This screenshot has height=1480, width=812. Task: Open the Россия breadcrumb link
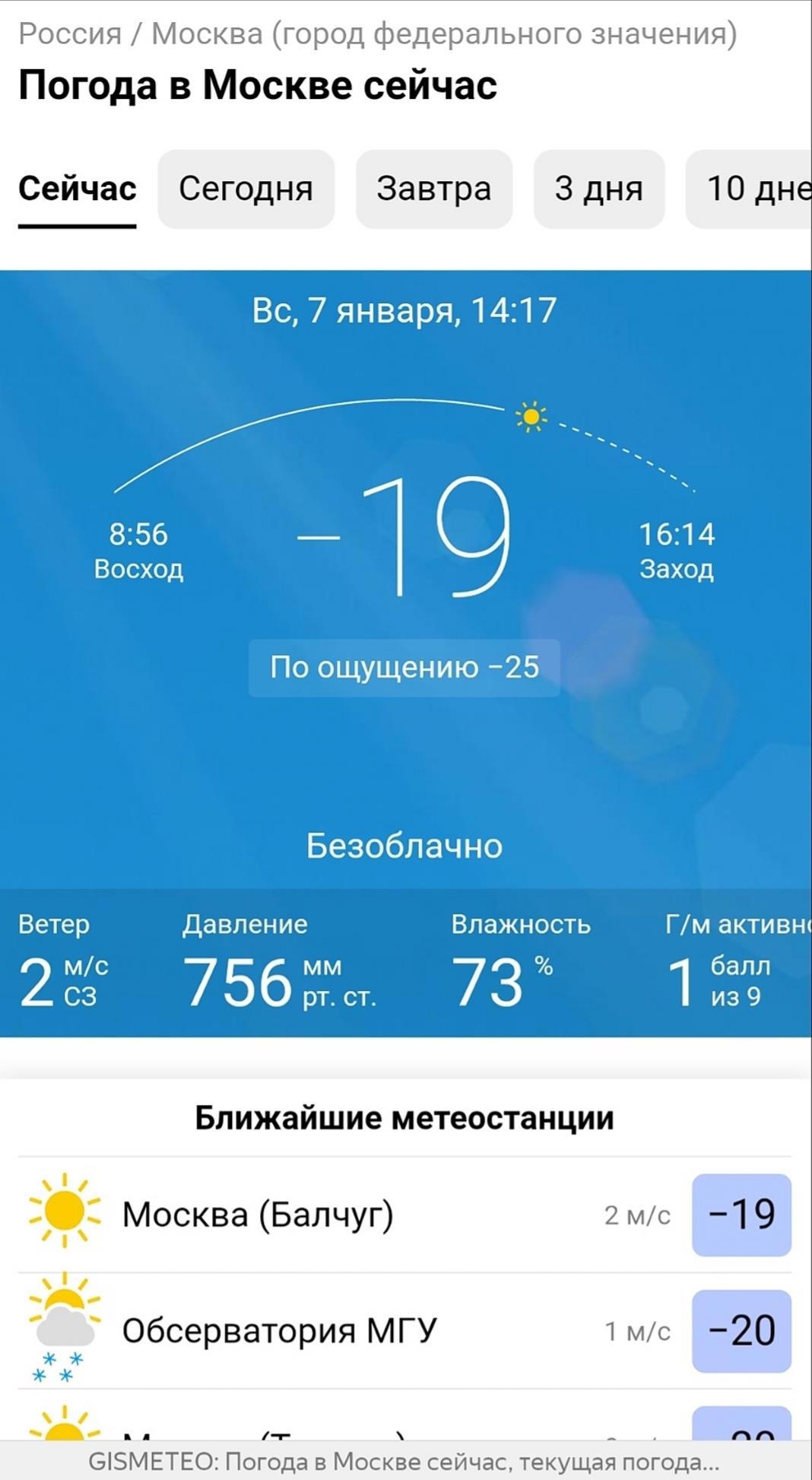coord(69,33)
